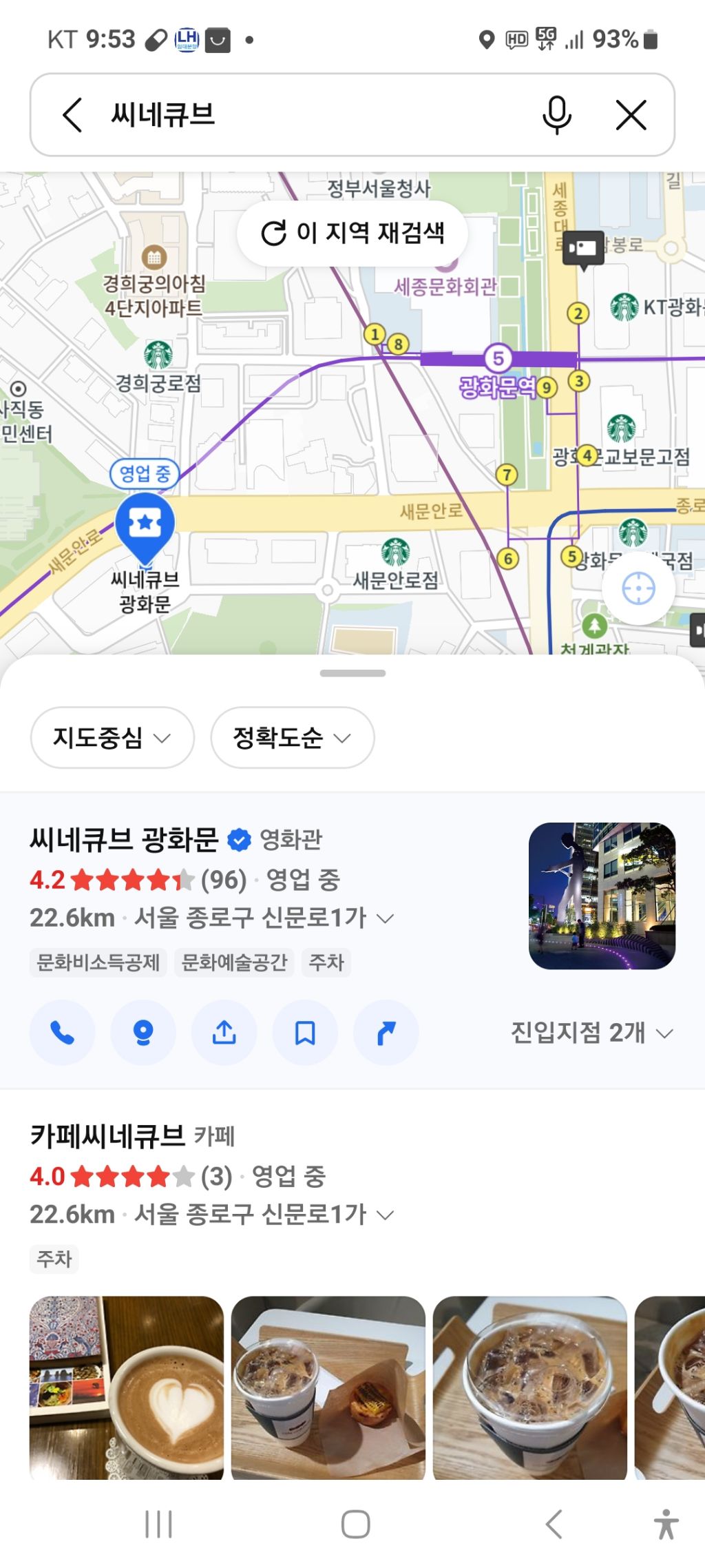Open the 지도중심 sort dropdown

click(x=112, y=738)
